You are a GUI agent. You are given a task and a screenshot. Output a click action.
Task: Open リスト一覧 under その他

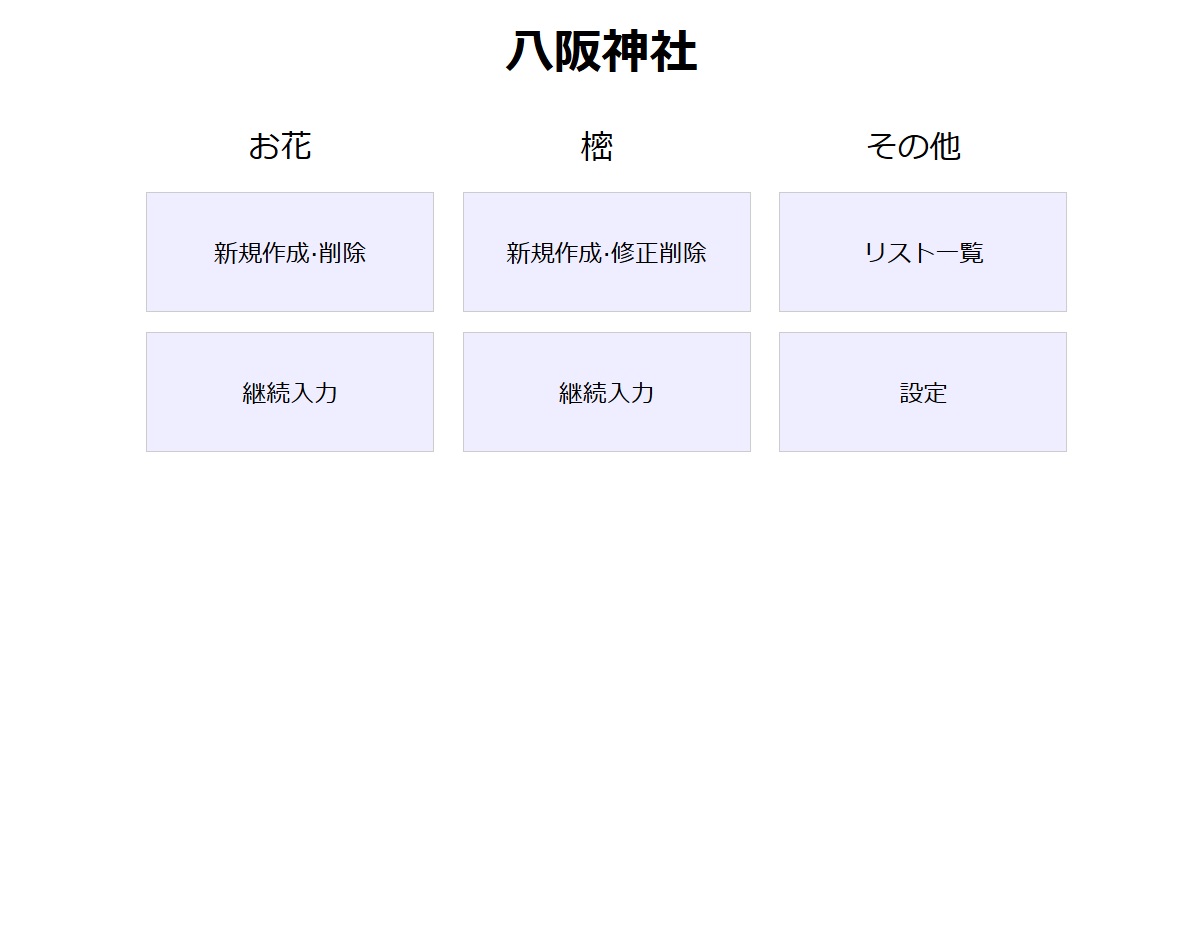[922, 252]
